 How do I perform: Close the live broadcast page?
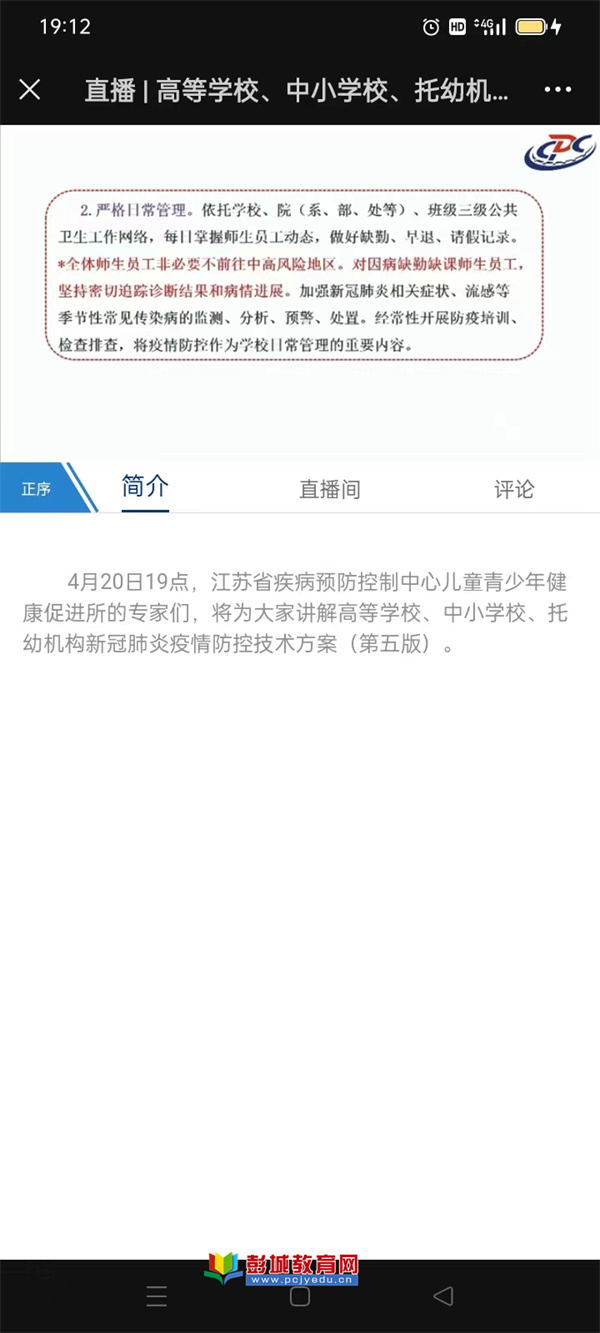(30, 90)
